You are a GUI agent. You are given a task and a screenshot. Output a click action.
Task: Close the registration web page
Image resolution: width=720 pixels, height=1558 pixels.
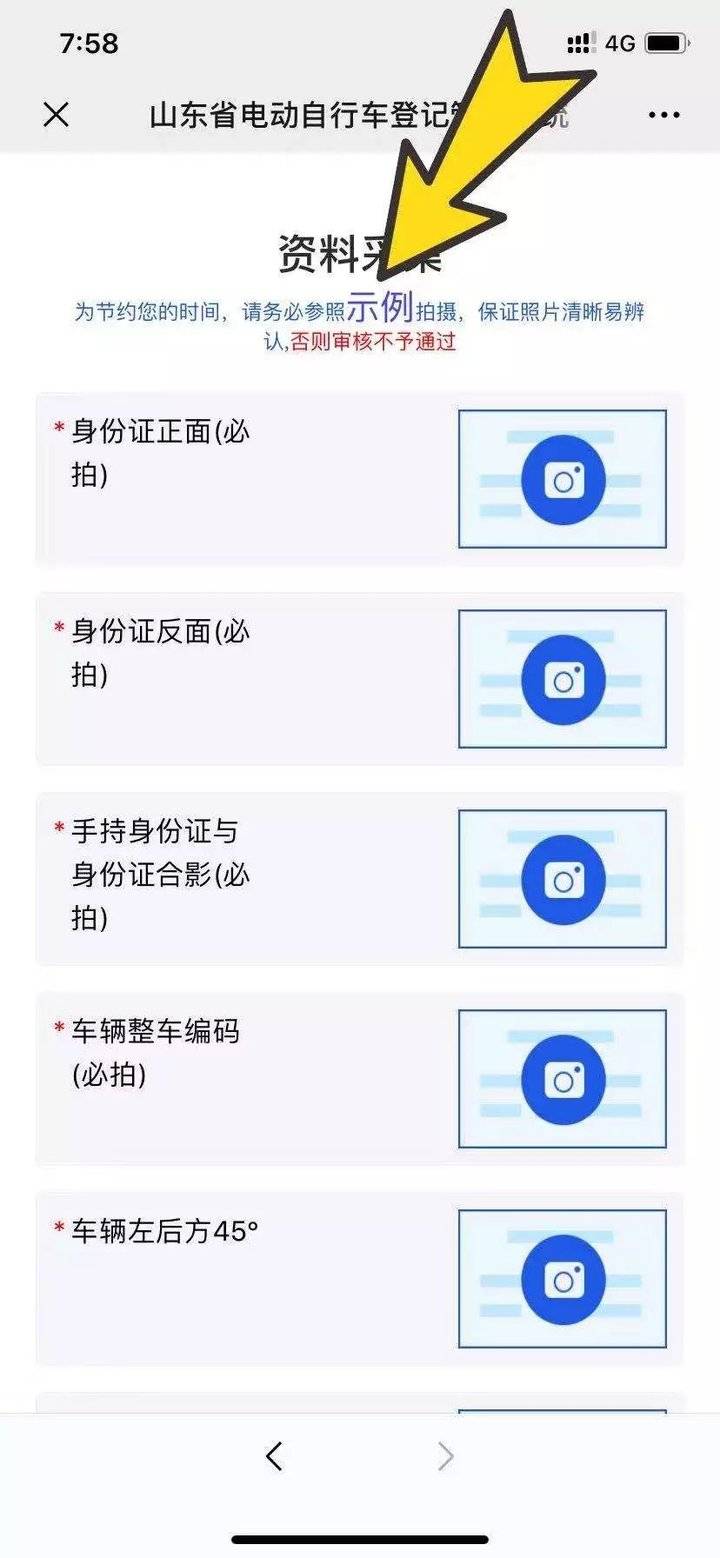[x=56, y=115]
